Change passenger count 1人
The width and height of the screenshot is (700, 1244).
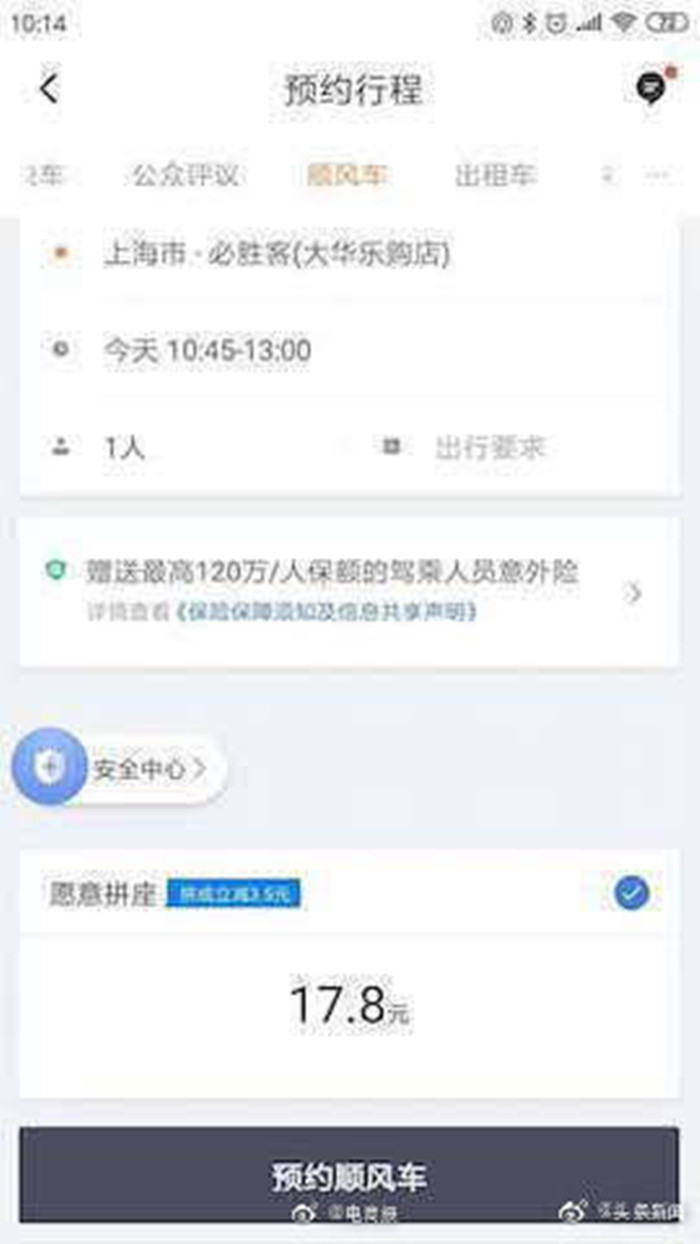pos(125,447)
